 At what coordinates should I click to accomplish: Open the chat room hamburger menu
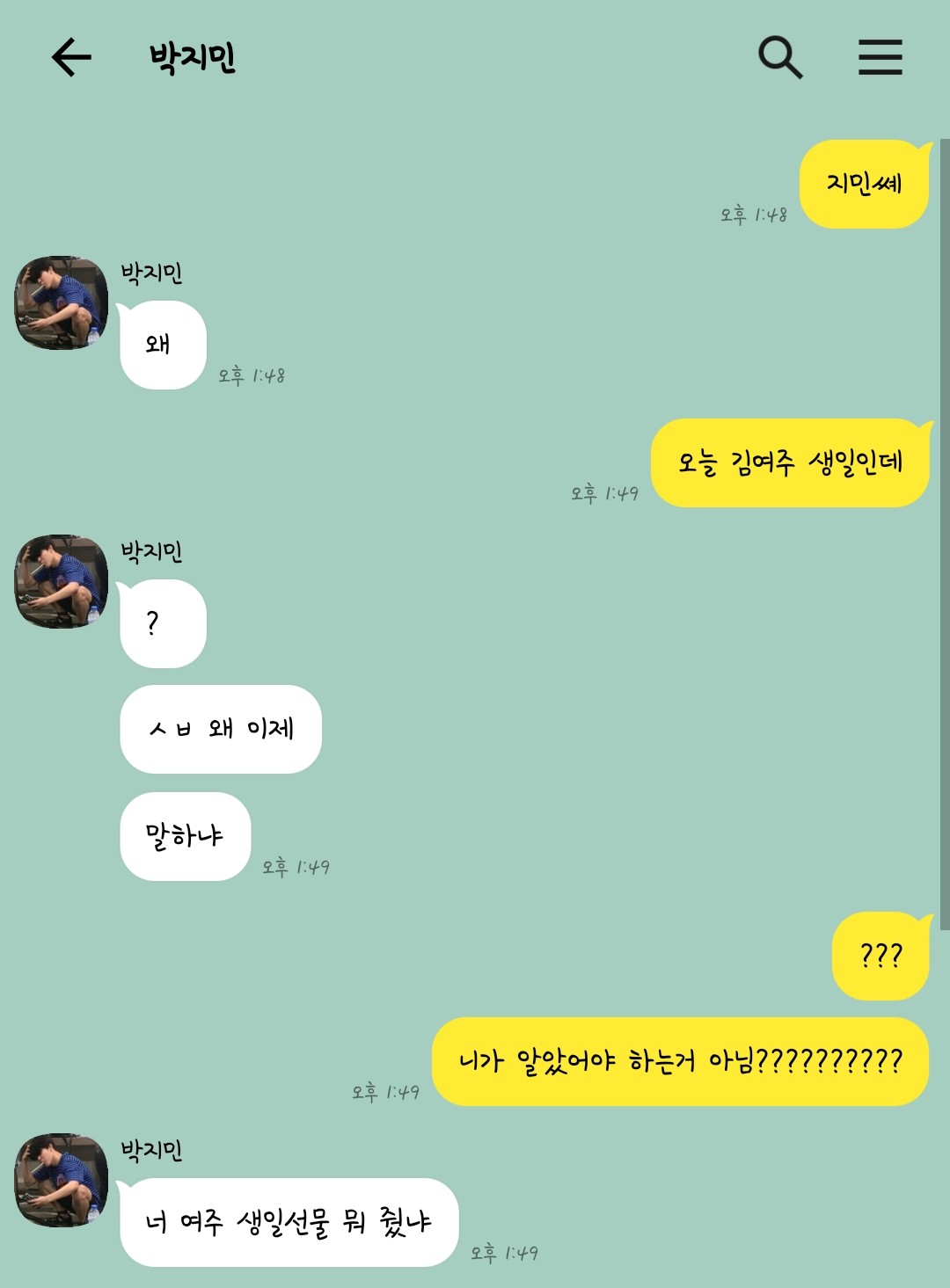[x=880, y=58]
